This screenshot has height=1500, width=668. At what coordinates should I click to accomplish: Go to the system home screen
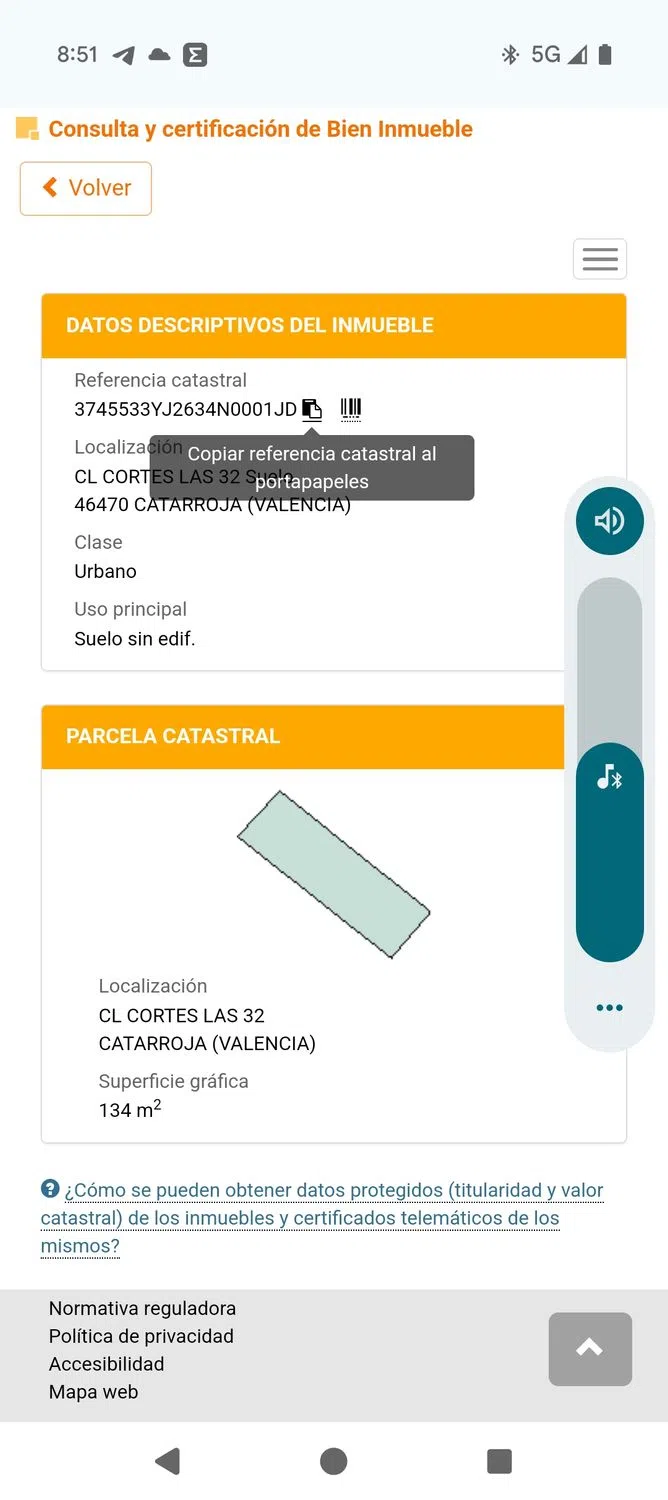pos(334,1461)
